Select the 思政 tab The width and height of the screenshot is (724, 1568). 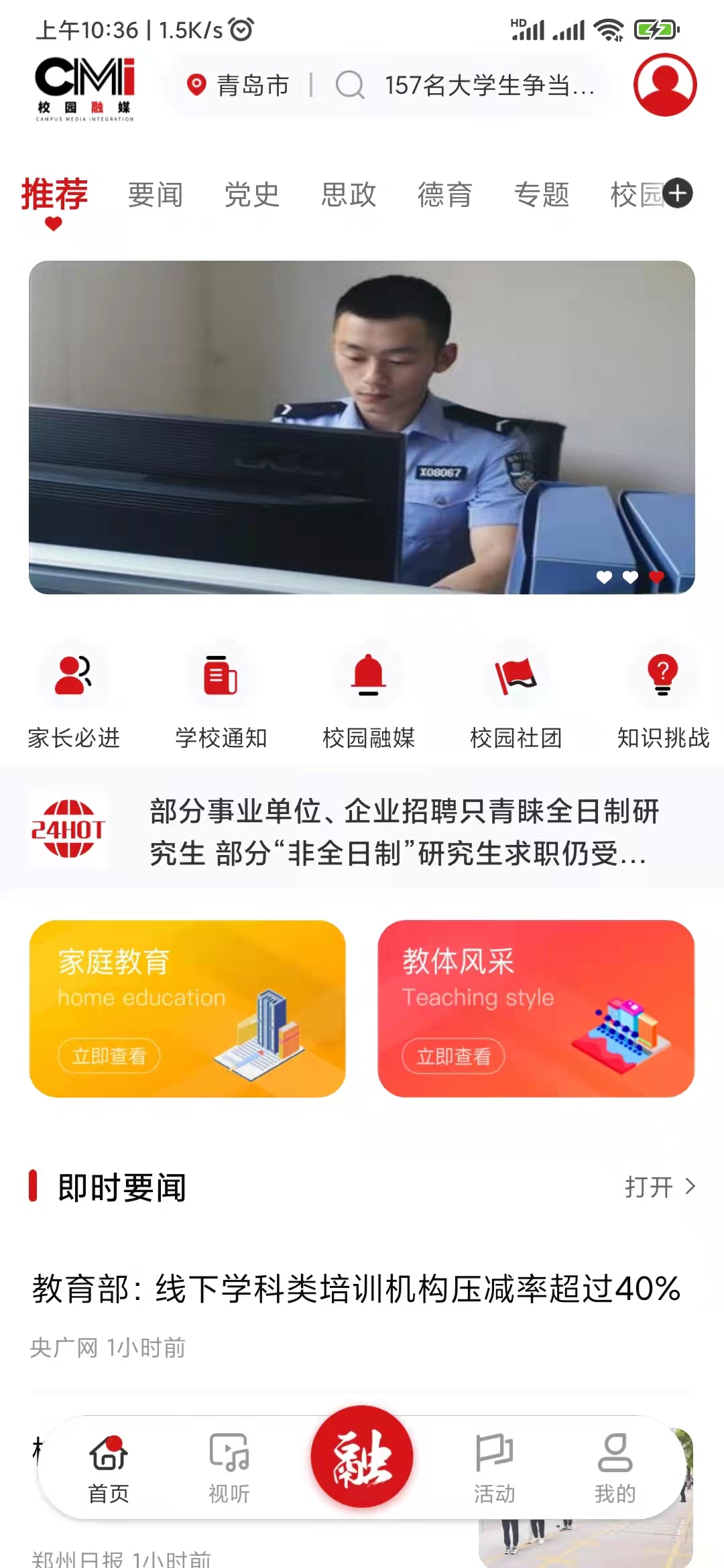(x=349, y=195)
